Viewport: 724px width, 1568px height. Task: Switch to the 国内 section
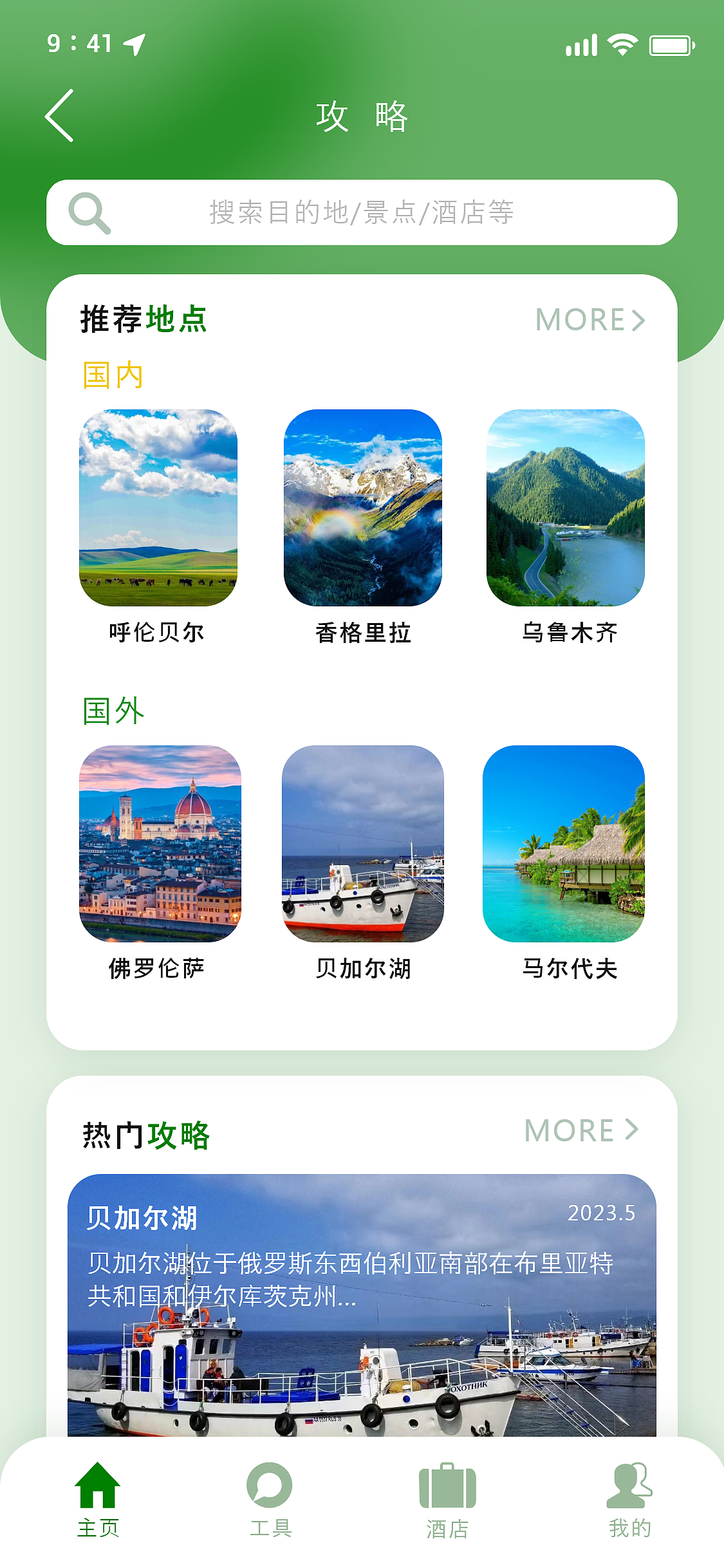coord(113,376)
